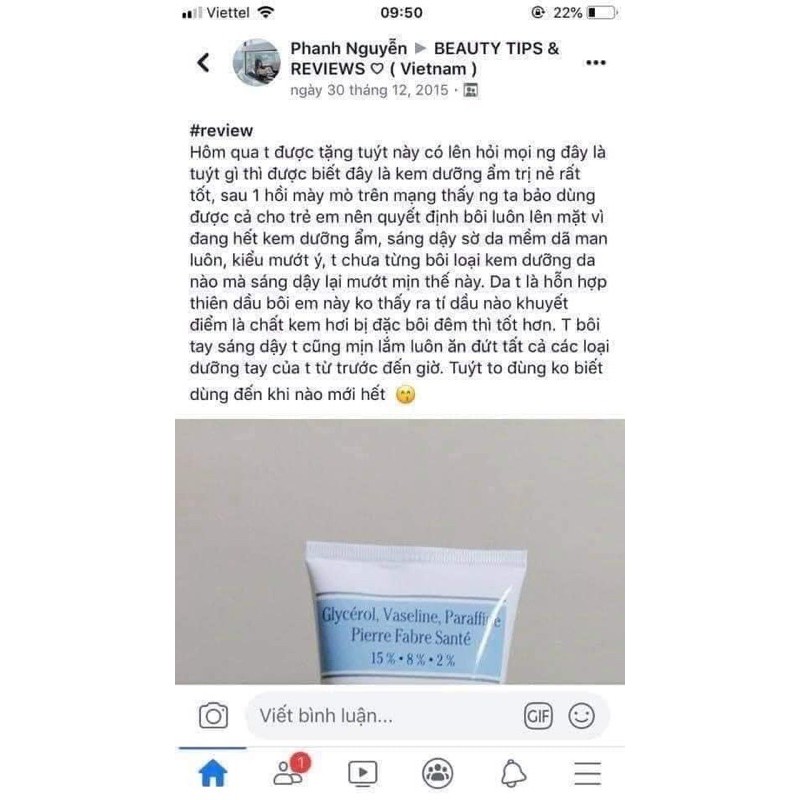The width and height of the screenshot is (800, 800).
Task: Attach a photo with the camera icon
Action: 213,716
